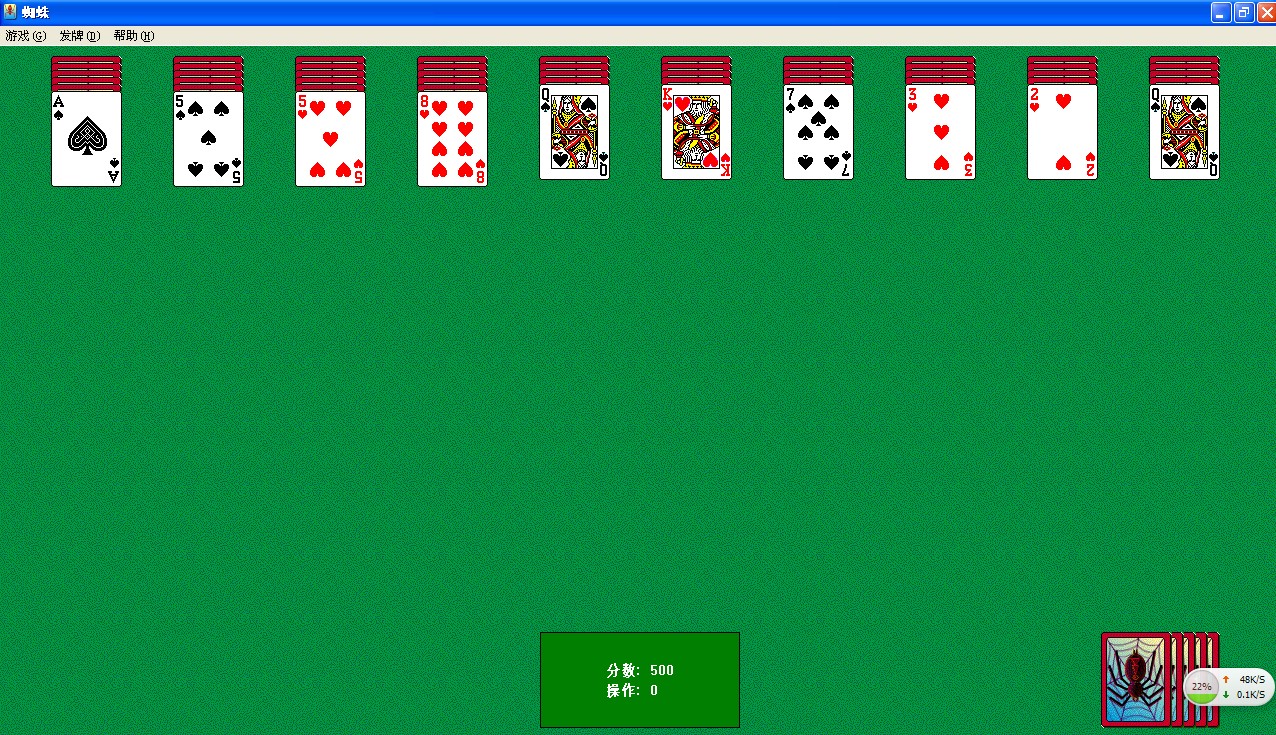Minimize the Spider window
The width and height of the screenshot is (1276, 735).
coord(1221,13)
